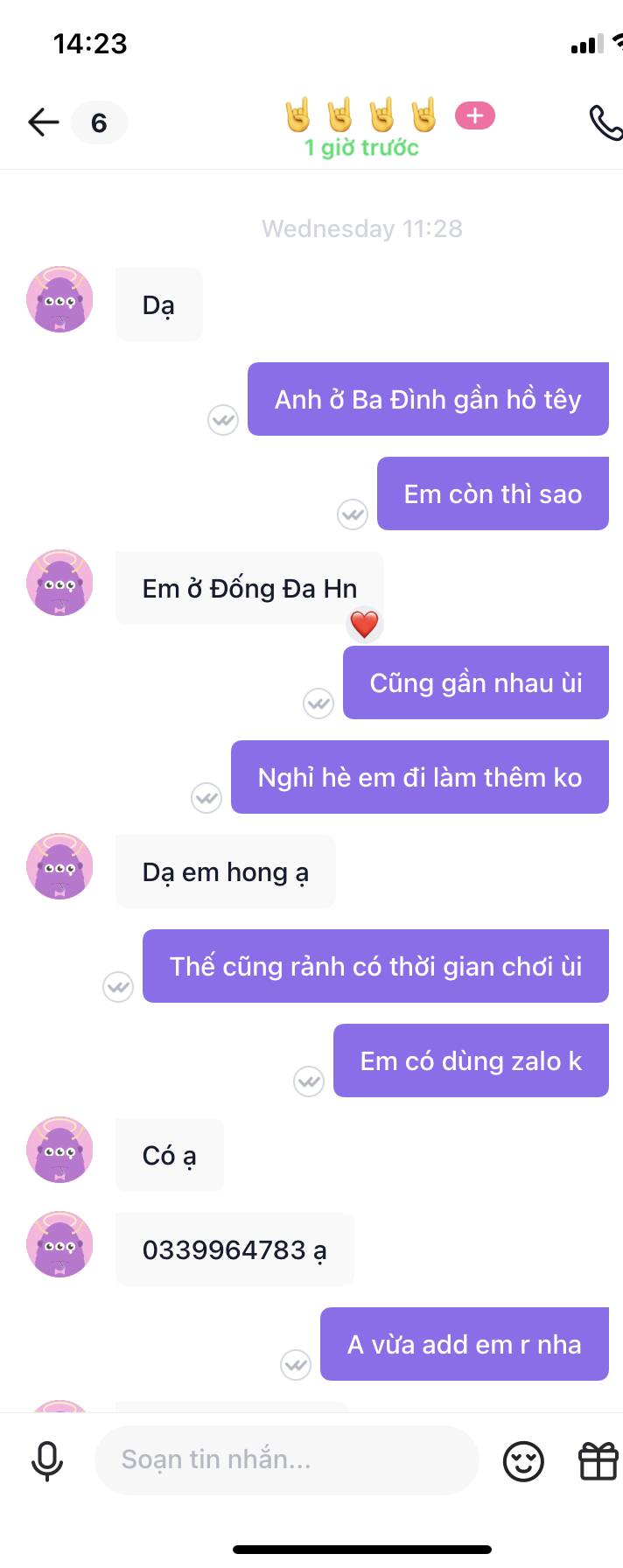Open the avatar beside 'Em ở Đống Đa Hn'

(59, 583)
